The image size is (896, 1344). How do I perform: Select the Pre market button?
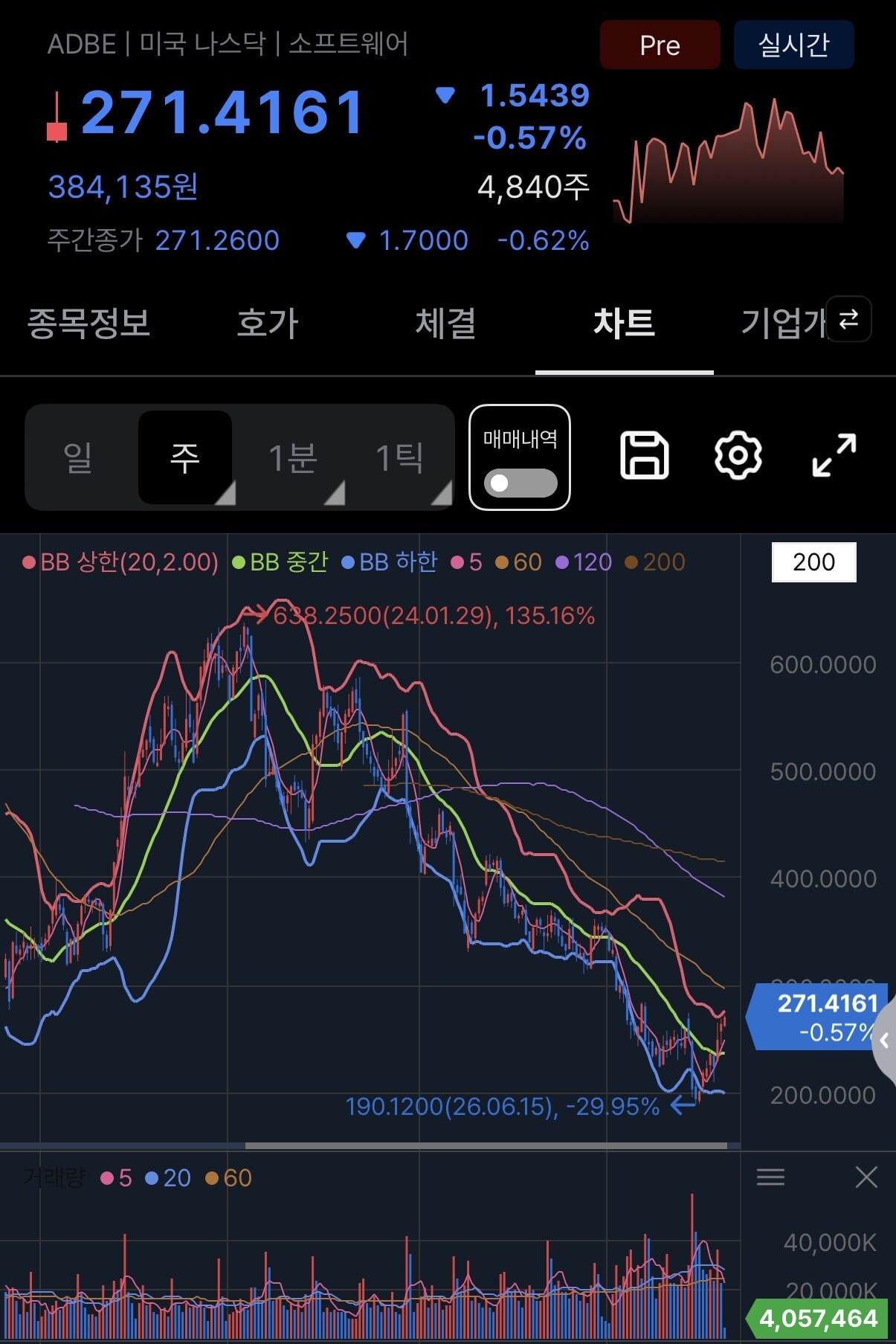[660, 45]
